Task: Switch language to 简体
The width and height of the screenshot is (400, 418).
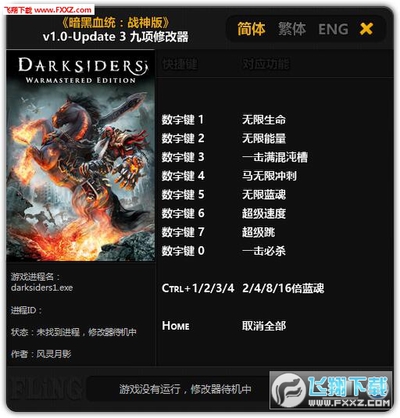Action: [251, 29]
